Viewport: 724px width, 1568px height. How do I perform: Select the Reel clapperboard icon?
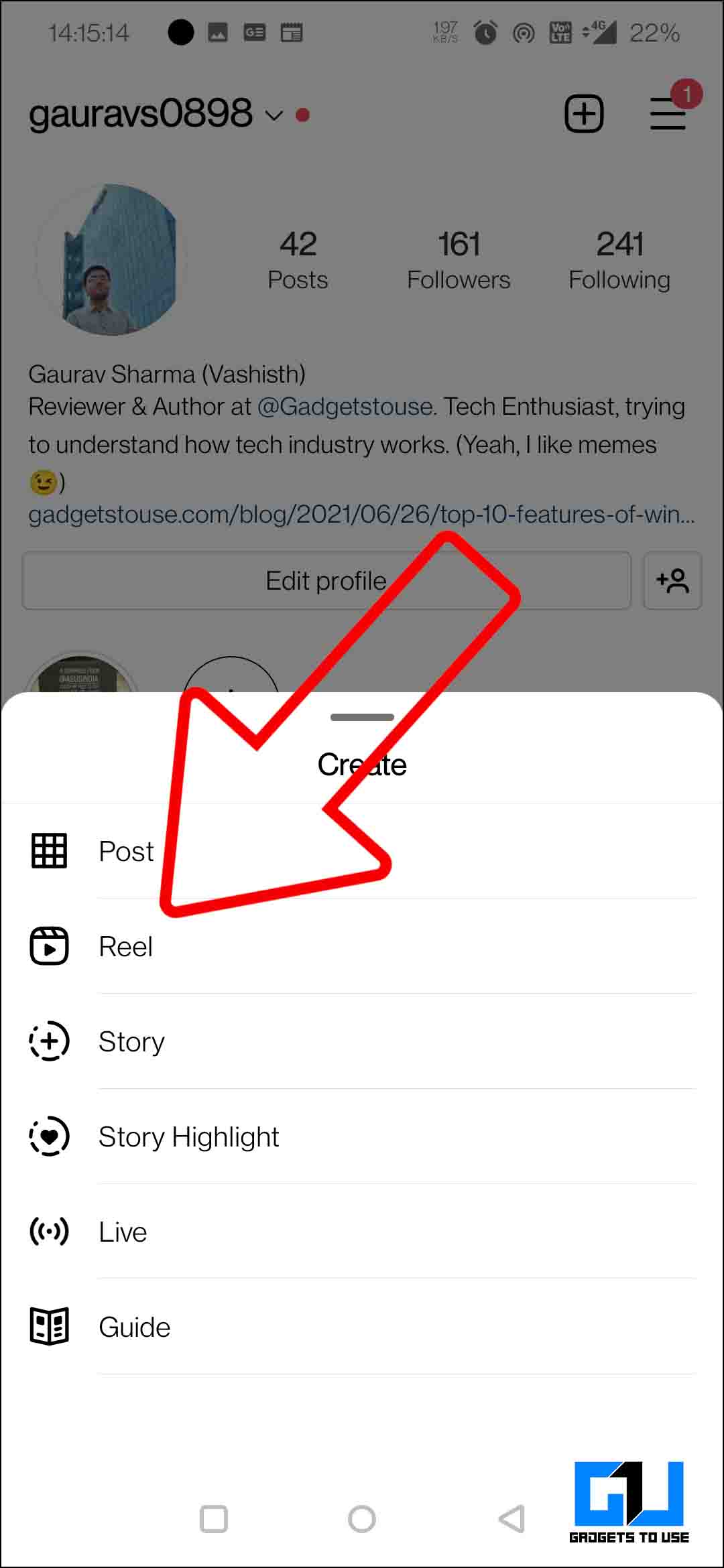pyautogui.click(x=48, y=946)
